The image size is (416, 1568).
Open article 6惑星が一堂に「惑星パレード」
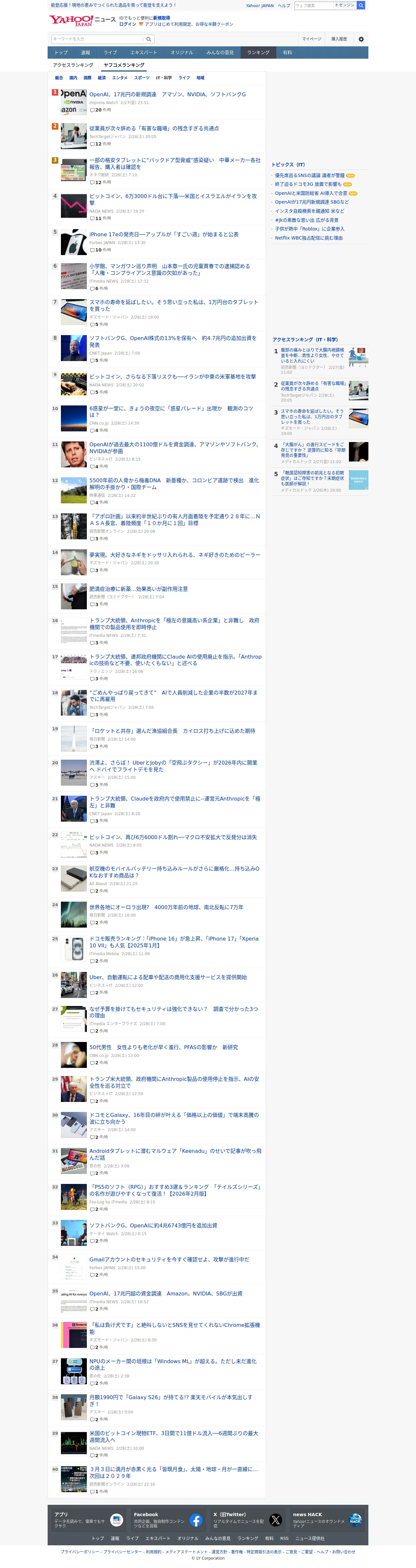[x=171, y=412]
